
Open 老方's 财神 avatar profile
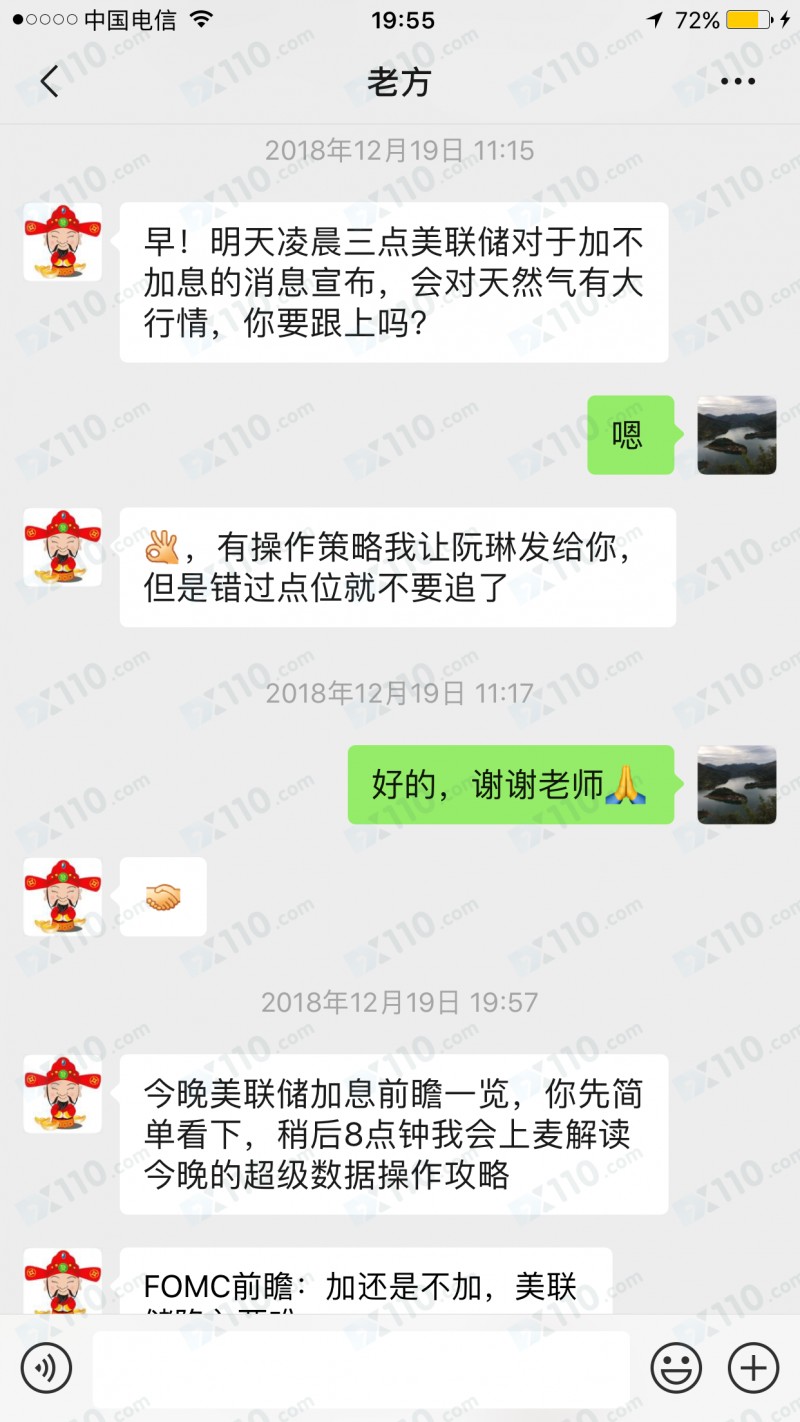coord(62,243)
